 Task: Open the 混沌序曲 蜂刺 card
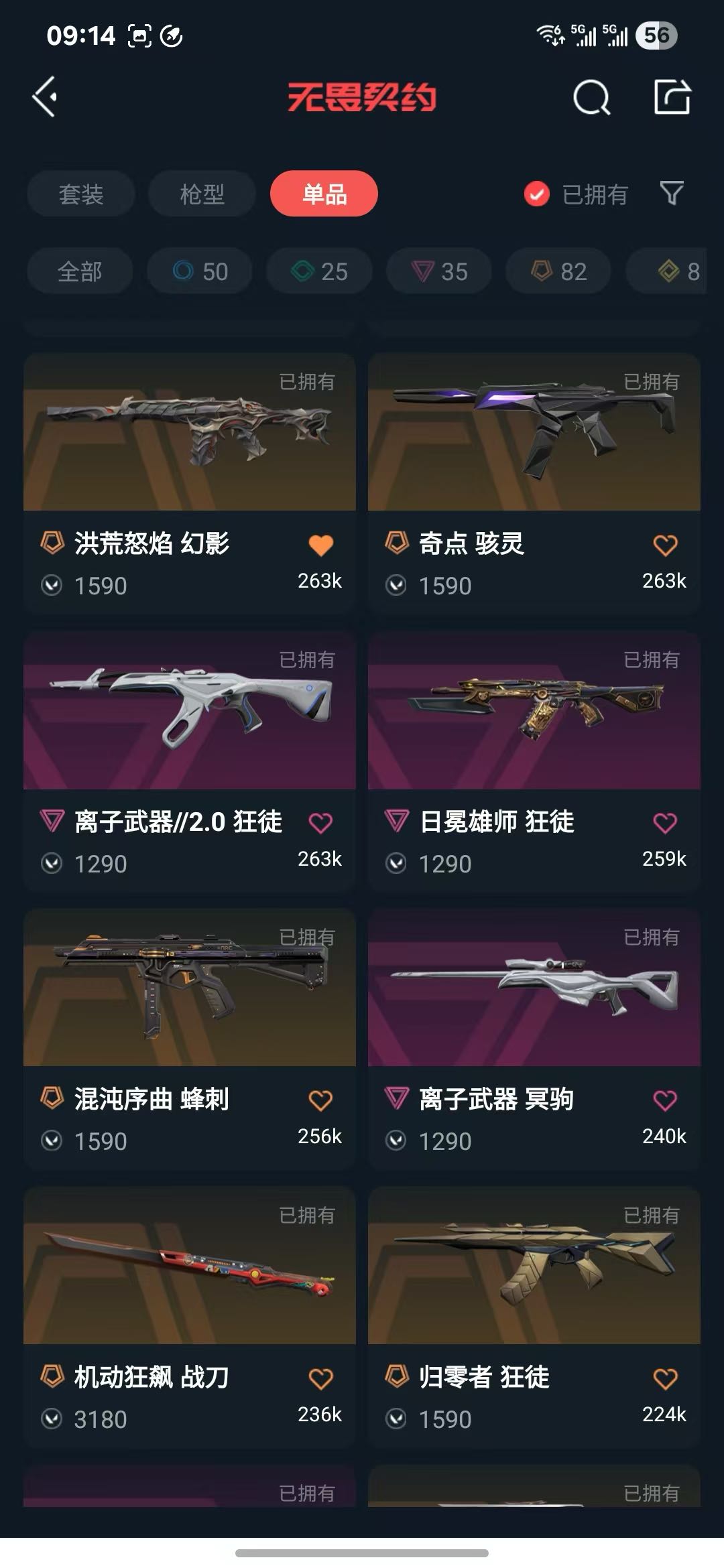point(190,1039)
